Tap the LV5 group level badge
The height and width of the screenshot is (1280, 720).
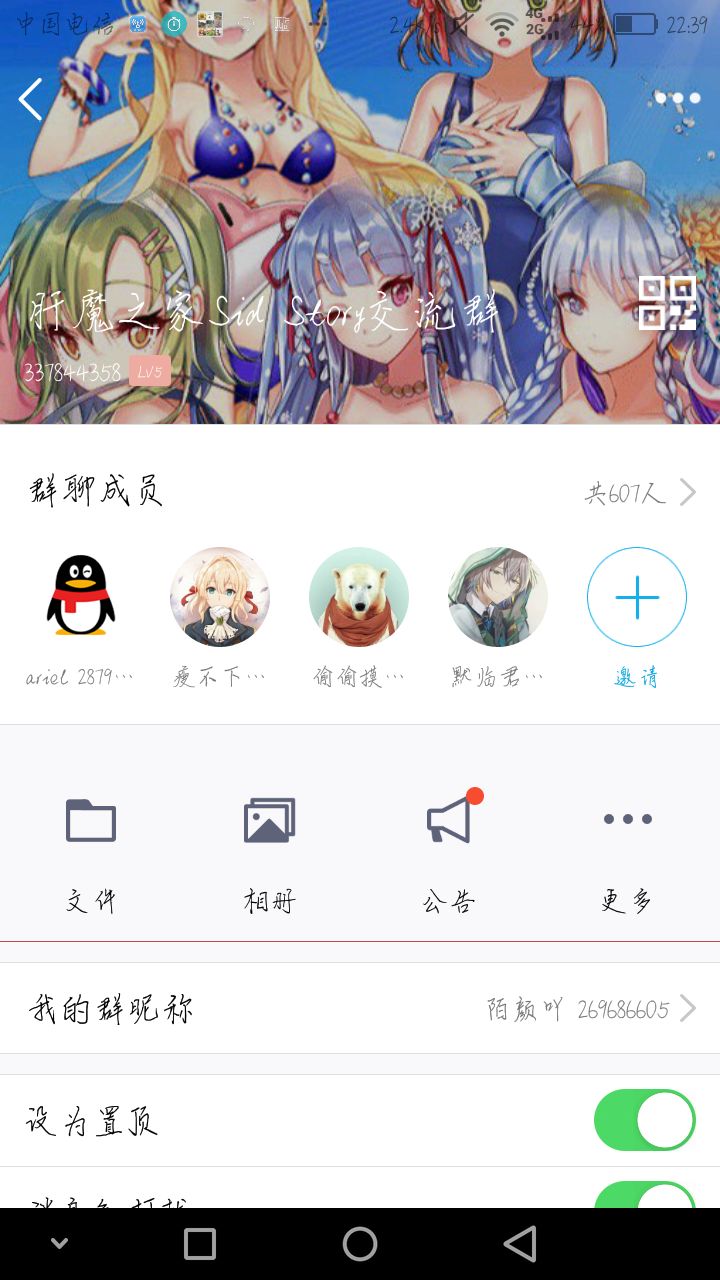150,370
